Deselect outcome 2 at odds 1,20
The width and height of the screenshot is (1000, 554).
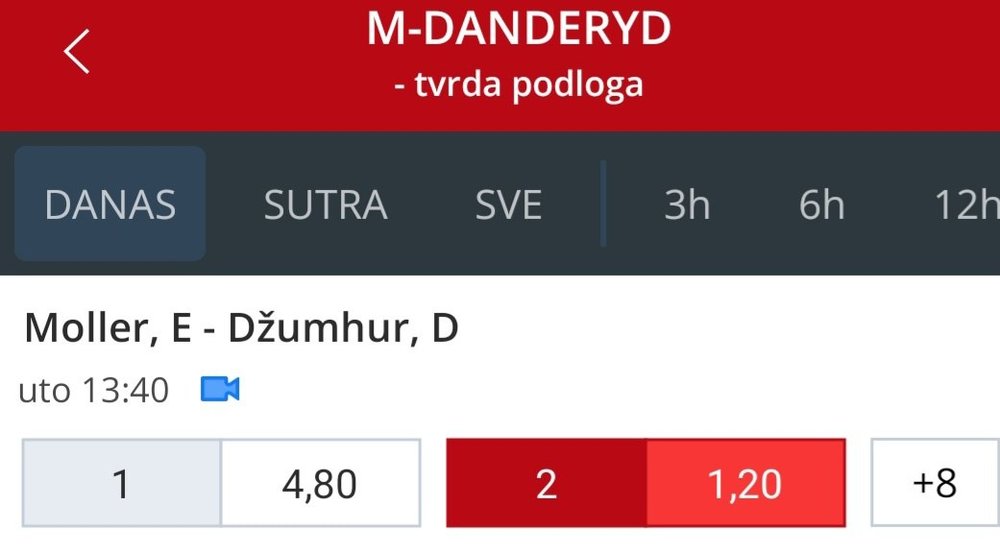tap(645, 483)
